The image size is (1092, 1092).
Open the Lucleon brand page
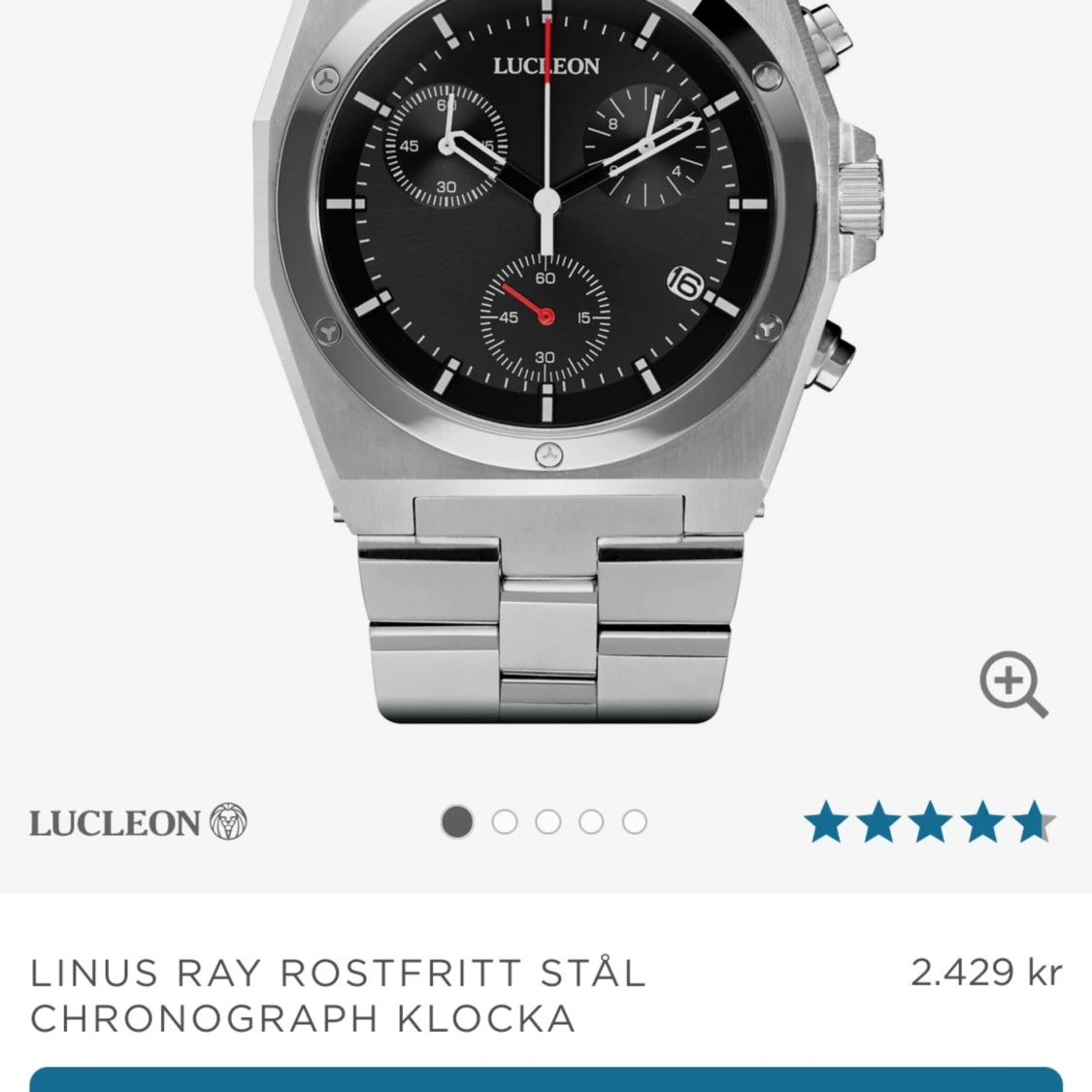pos(138,822)
